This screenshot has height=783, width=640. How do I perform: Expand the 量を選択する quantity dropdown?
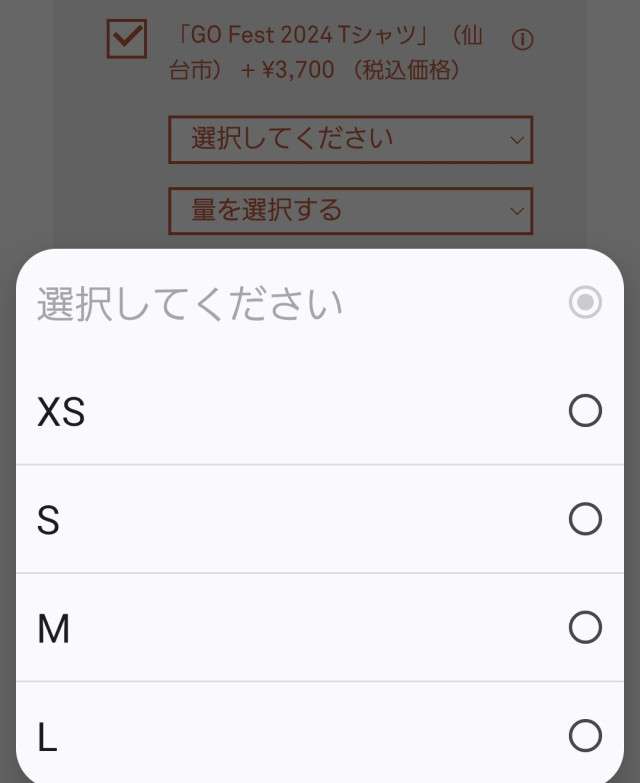click(x=350, y=211)
